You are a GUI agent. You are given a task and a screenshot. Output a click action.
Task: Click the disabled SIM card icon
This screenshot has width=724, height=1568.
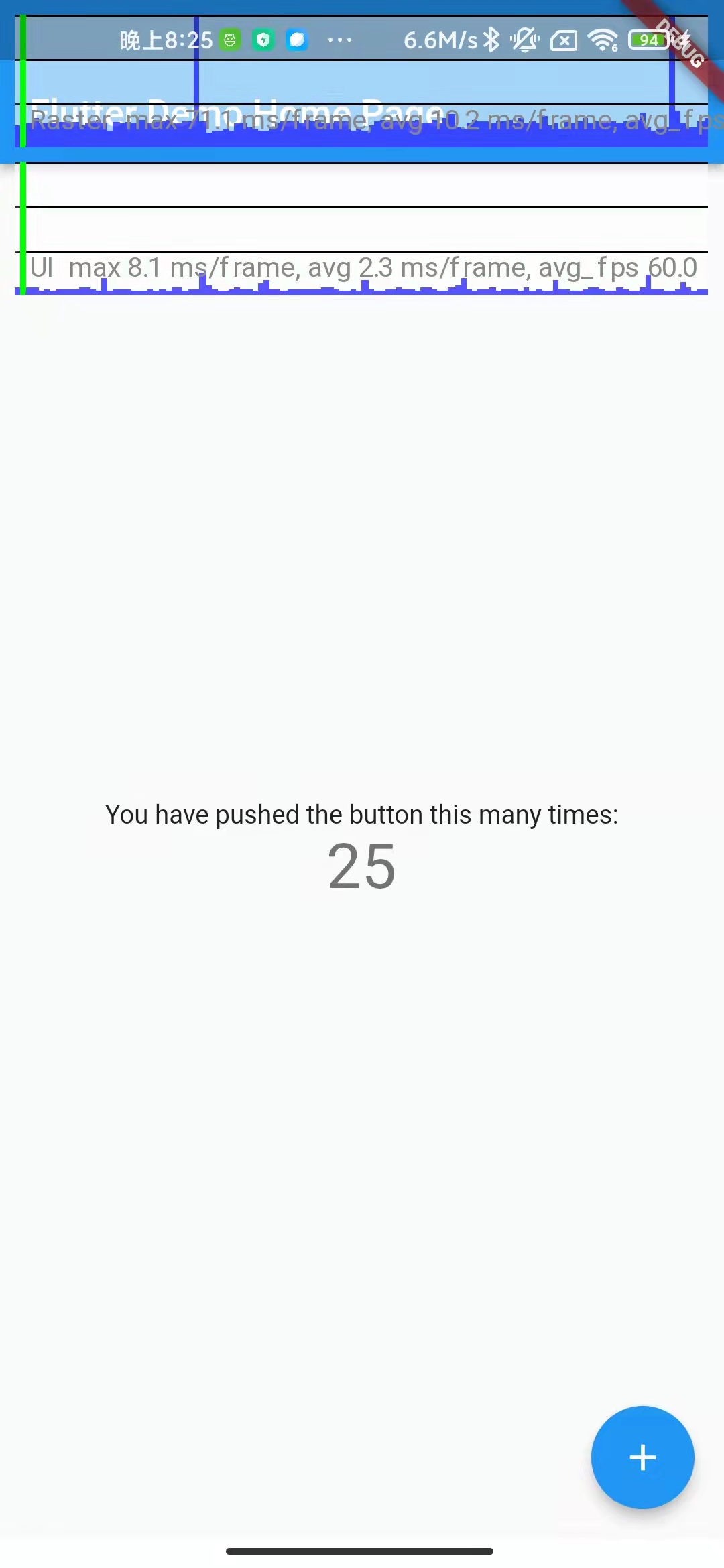click(x=564, y=40)
